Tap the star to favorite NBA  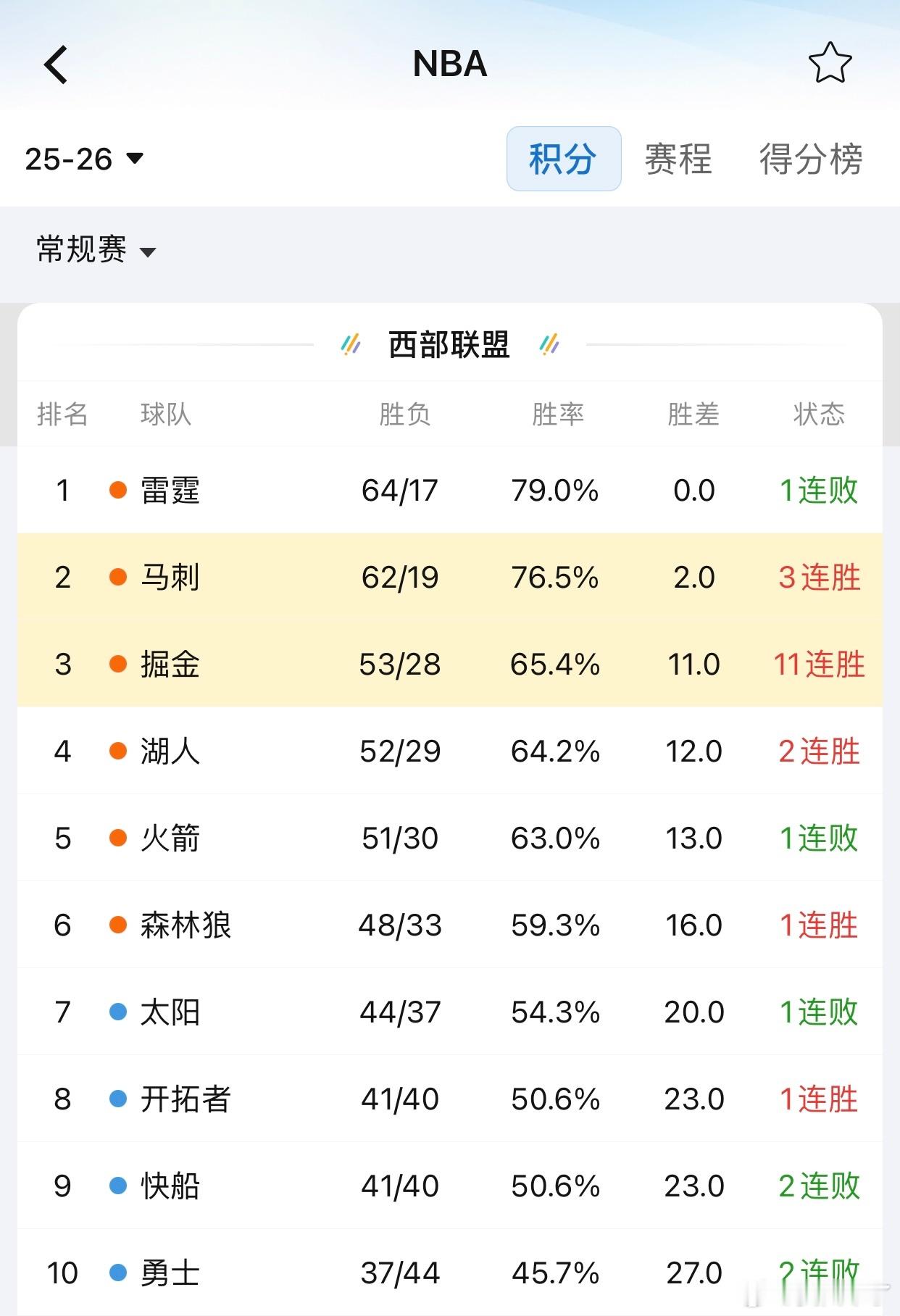pyautogui.click(x=830, y=63)
